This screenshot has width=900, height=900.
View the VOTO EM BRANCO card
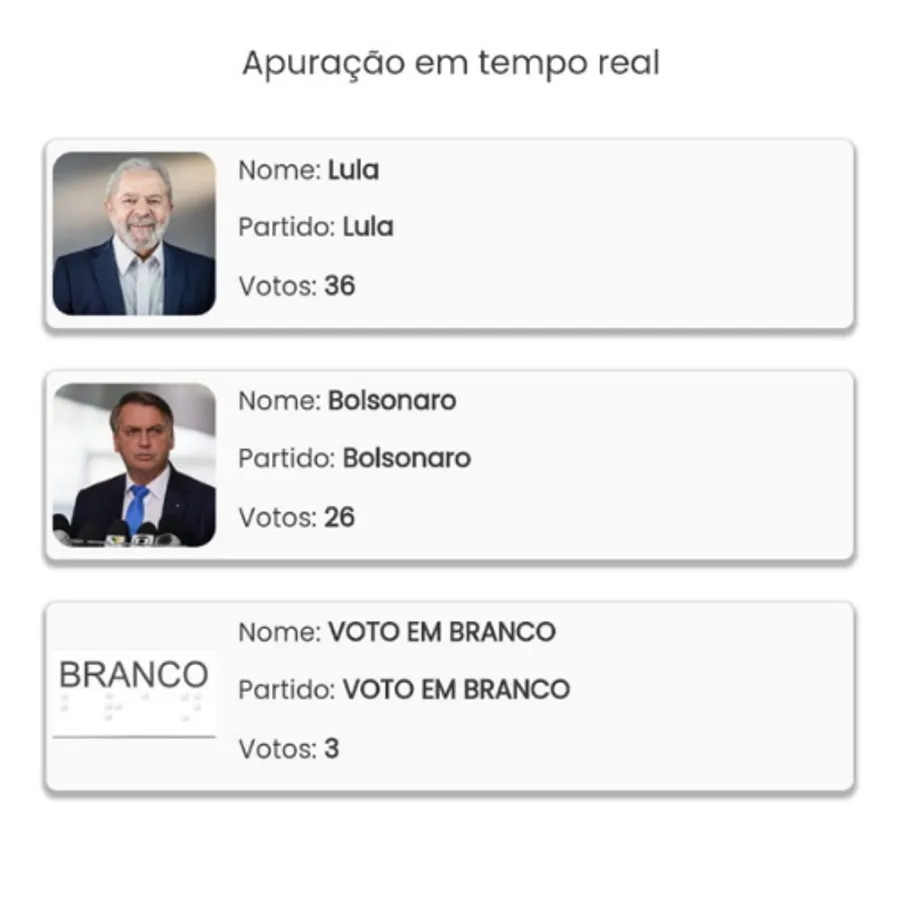(450, 696)
